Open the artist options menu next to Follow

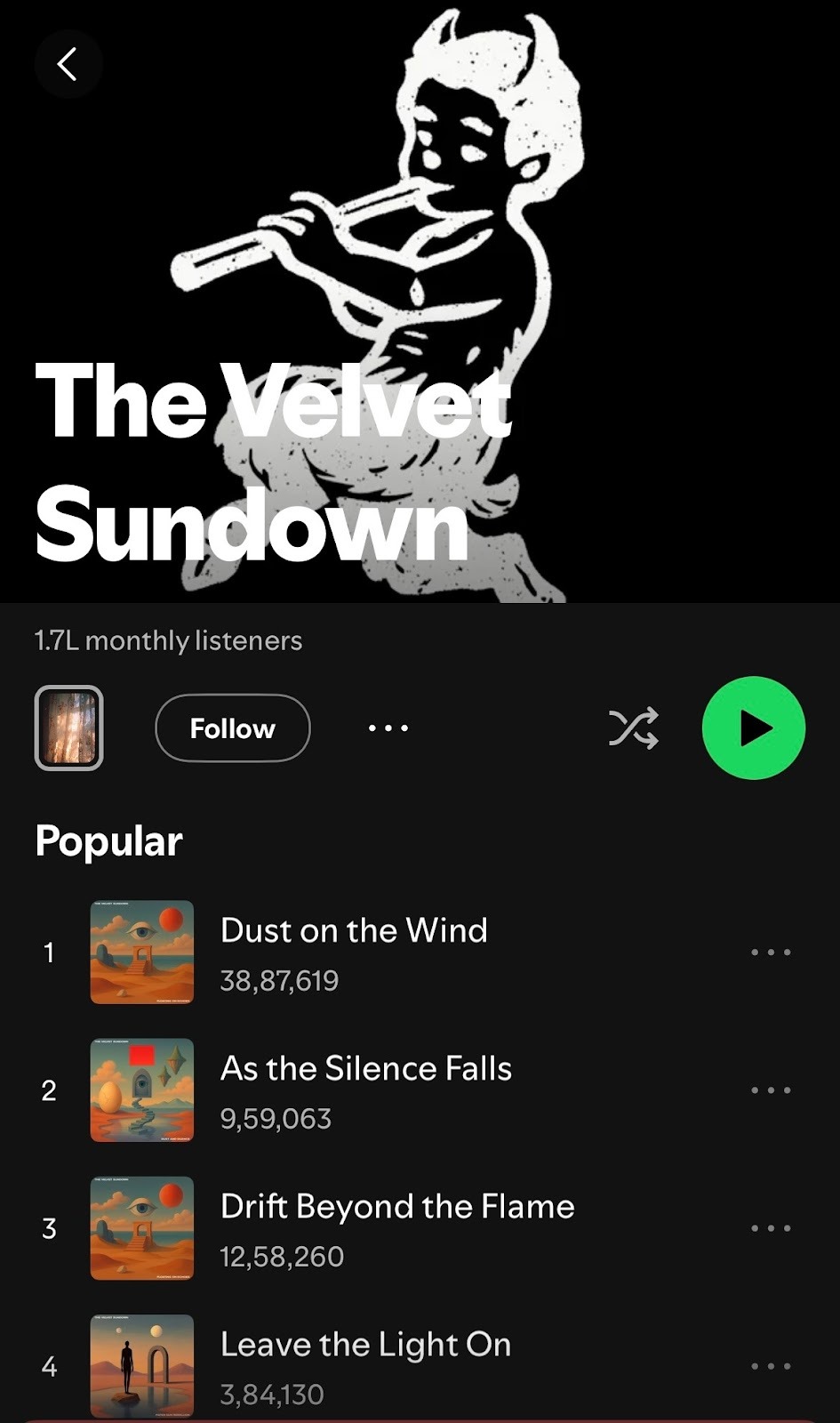coord(388,728)
